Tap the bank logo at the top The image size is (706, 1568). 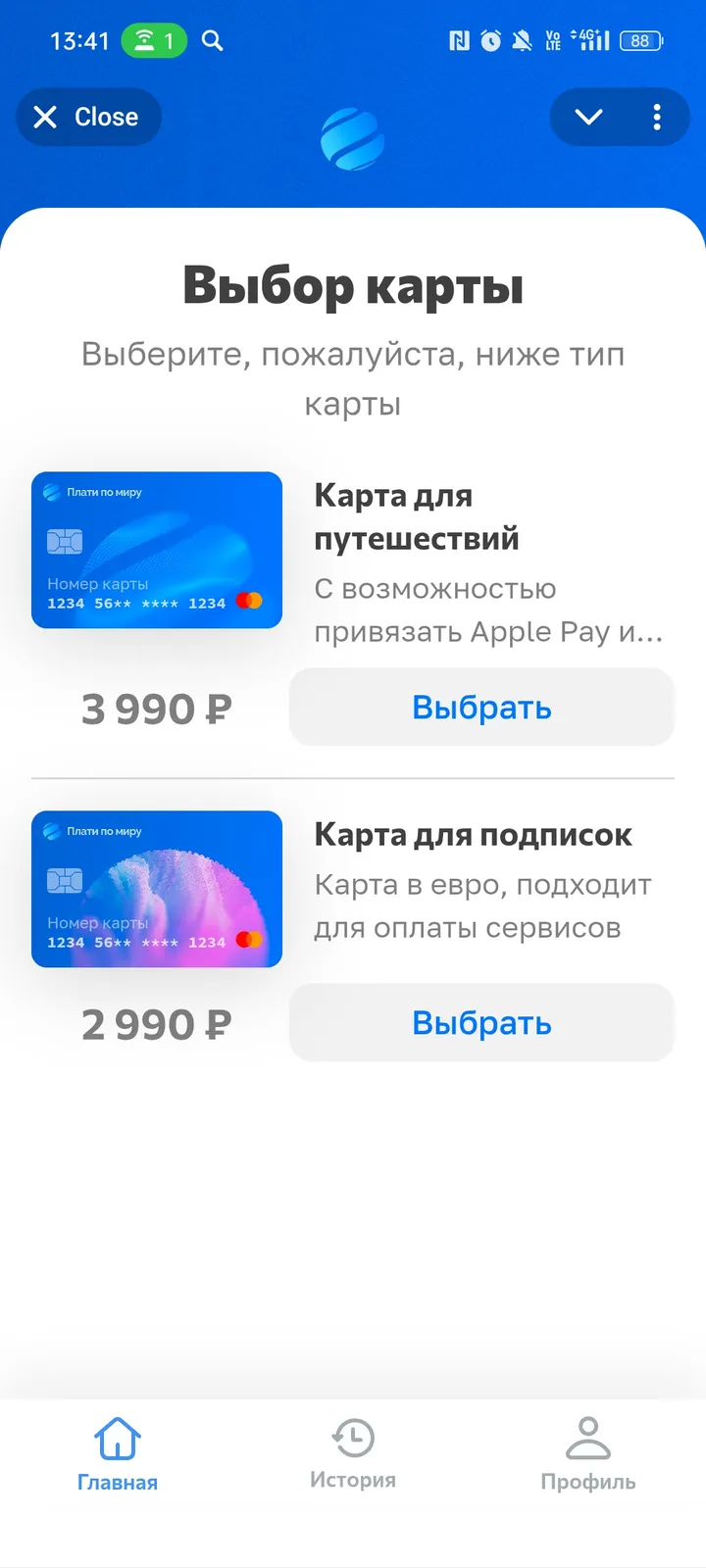click(x=353, y=137)
